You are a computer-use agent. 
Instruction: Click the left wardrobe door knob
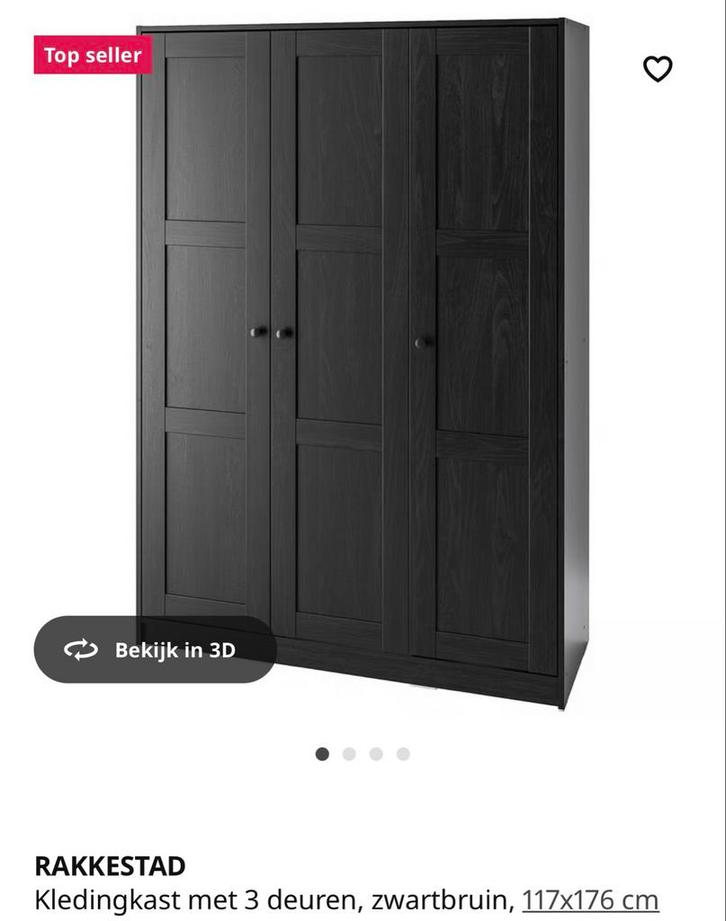click(258, 333)
